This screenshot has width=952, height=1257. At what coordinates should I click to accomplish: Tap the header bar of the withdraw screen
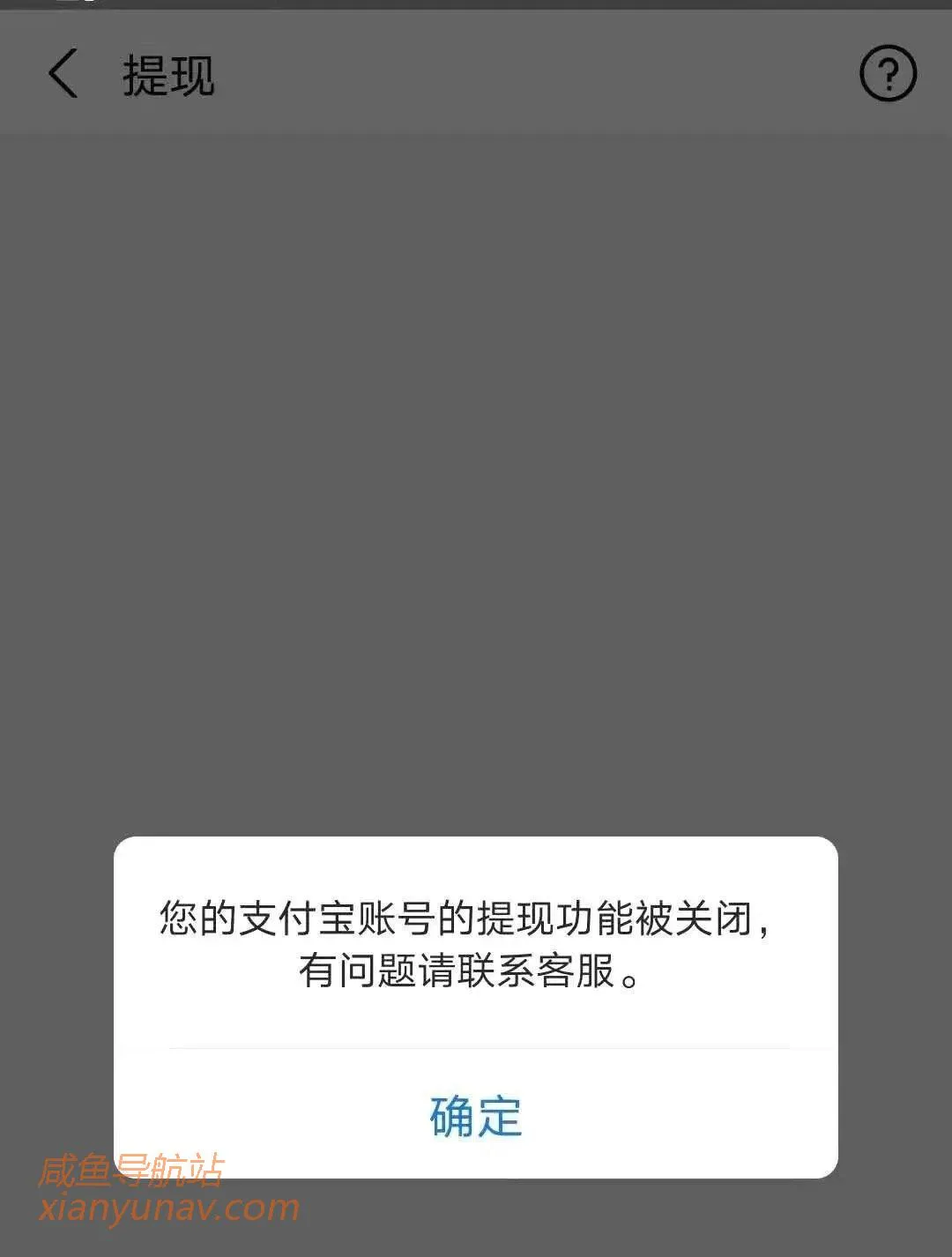pos(476,74)
